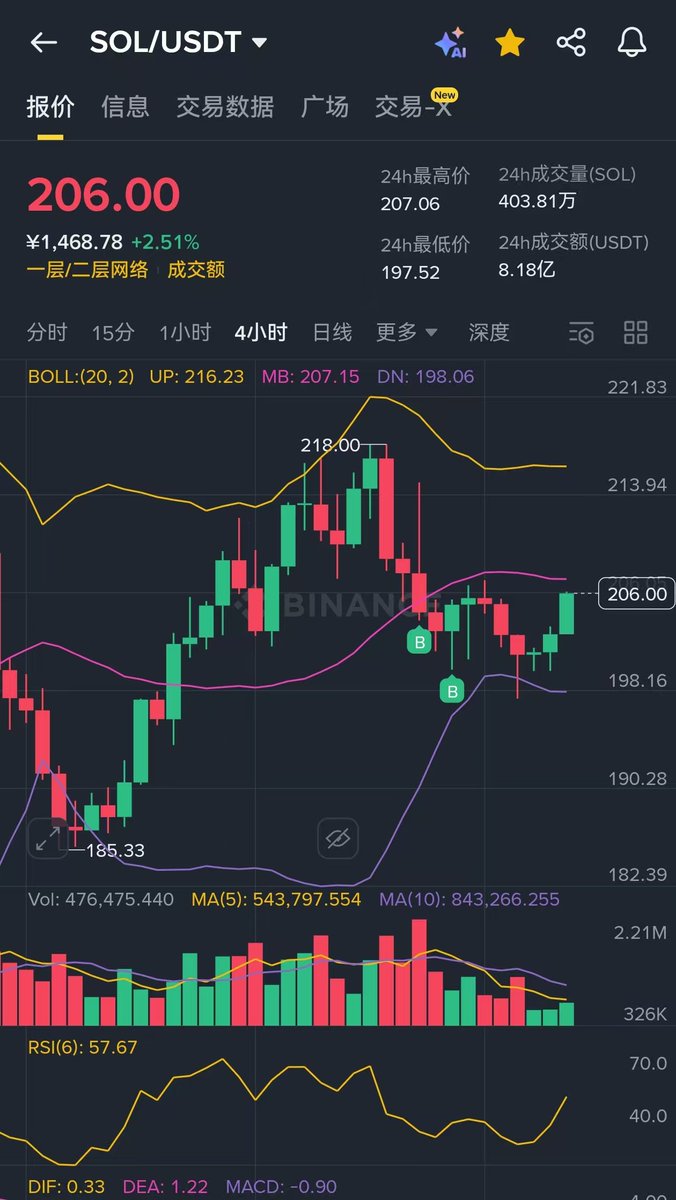
Task: Select the 分时 chart interval
Action: pyautogui.click(x=47, y=333)
